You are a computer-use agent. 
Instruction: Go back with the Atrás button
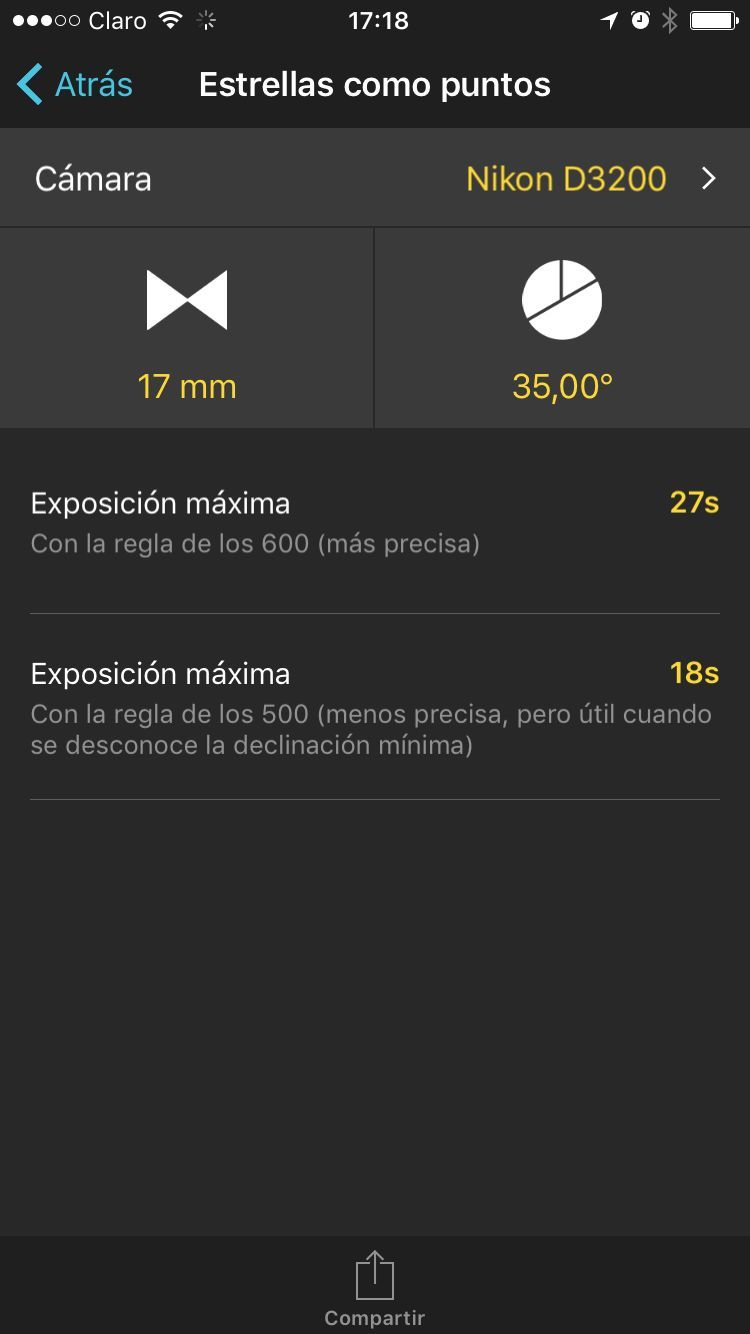(75, 85)
